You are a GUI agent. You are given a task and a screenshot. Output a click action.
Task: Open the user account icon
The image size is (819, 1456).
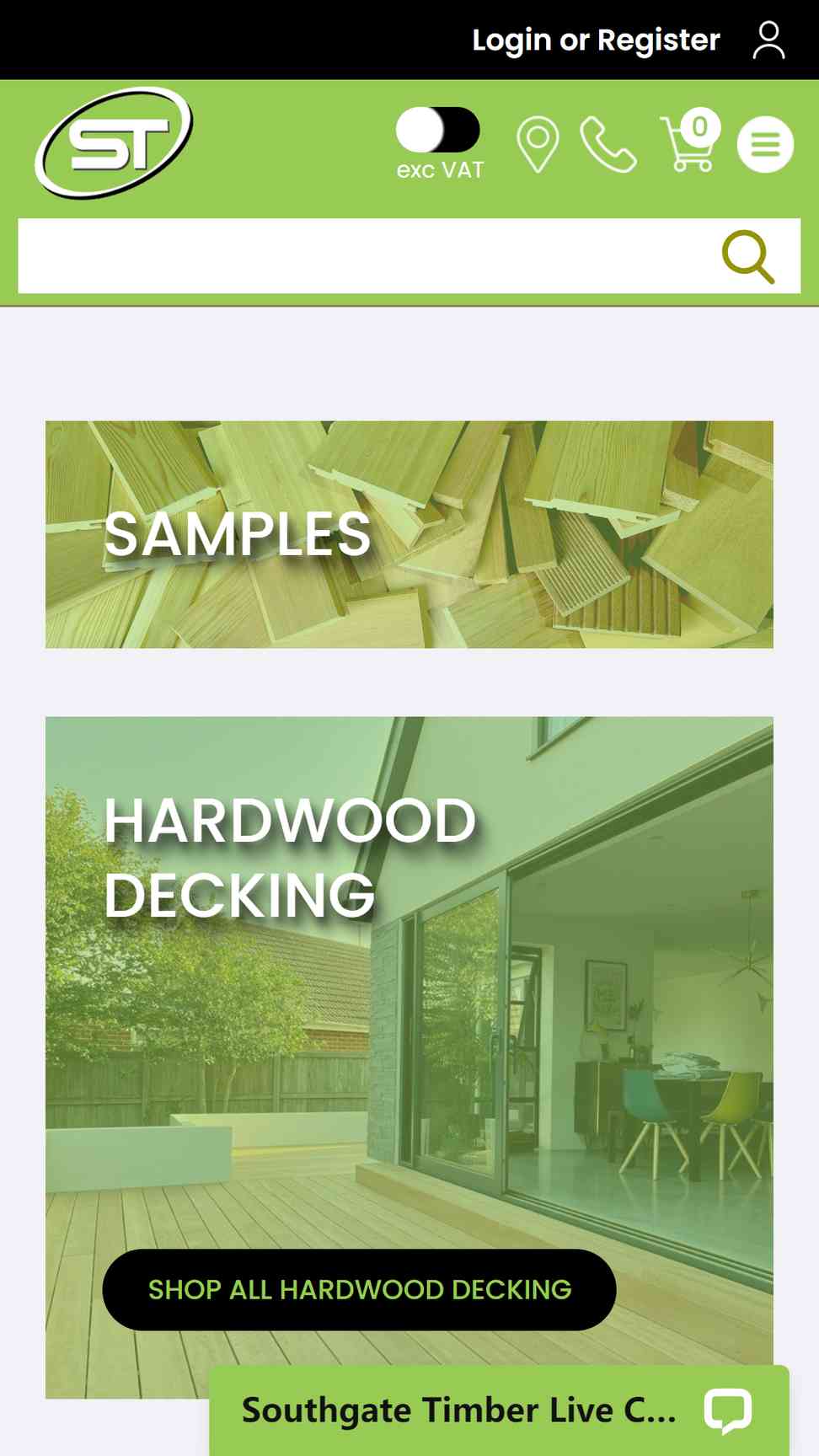pos(768,40)
